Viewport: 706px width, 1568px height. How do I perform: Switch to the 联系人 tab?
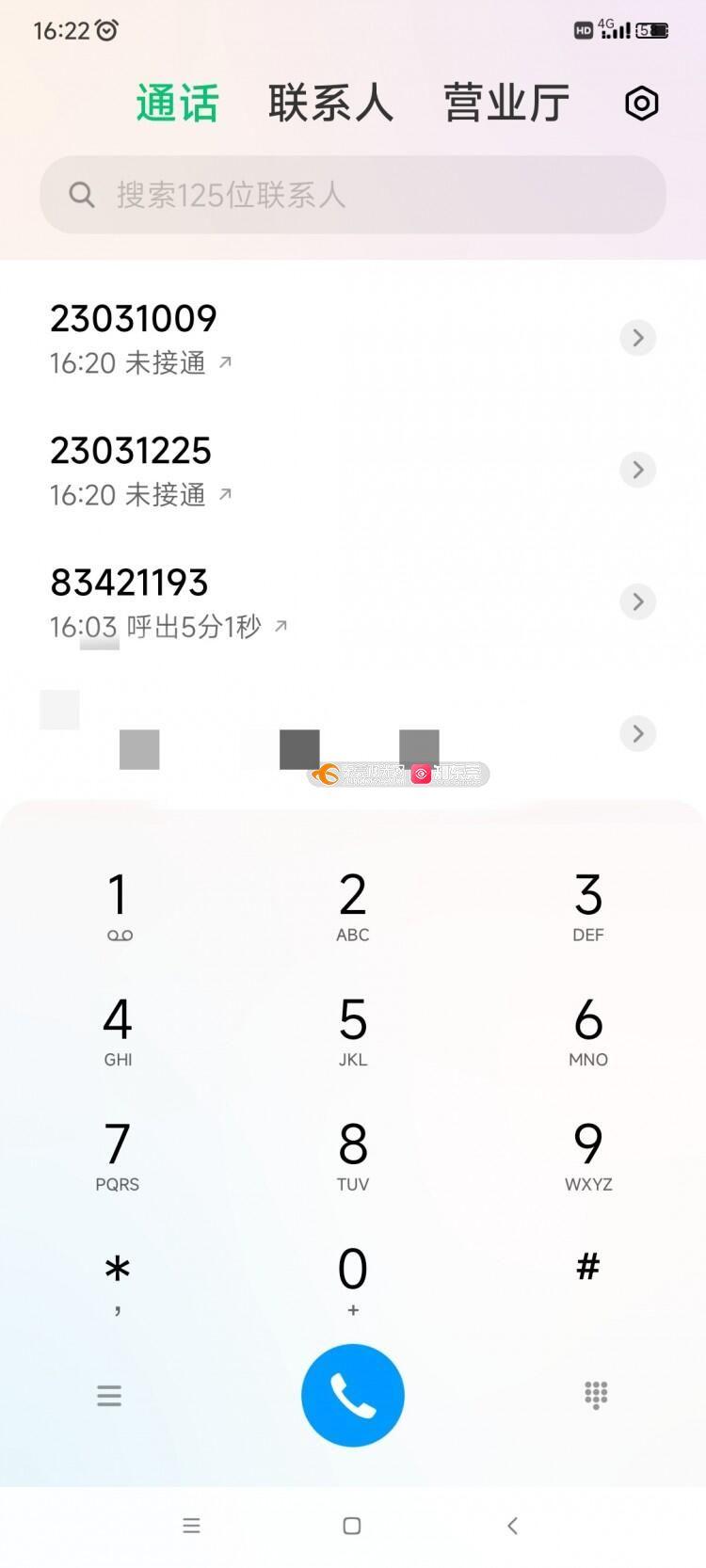pos(330,103)
